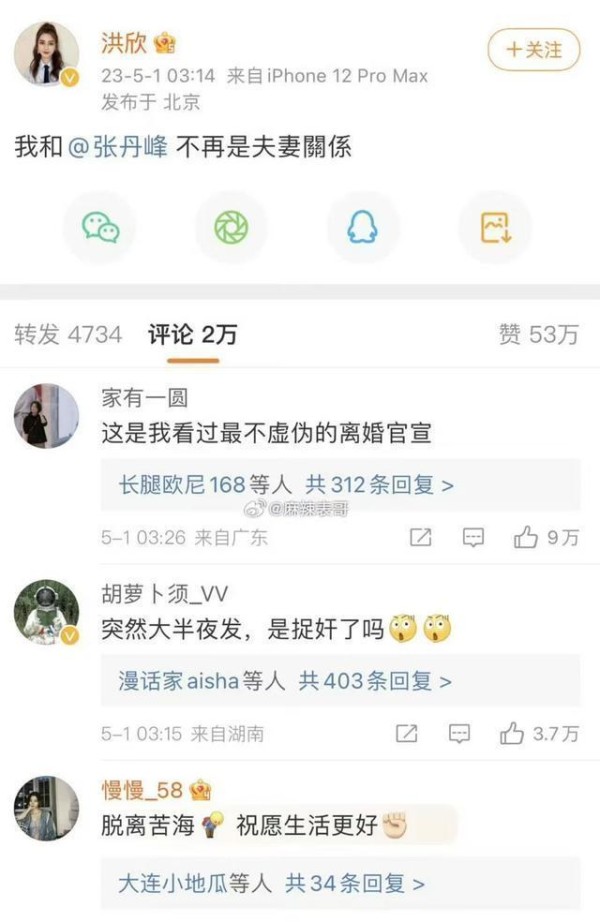Viewport: 600px width, 922px height.
Task: Share the post to WeChat Moments
Action: coord(231,228)
